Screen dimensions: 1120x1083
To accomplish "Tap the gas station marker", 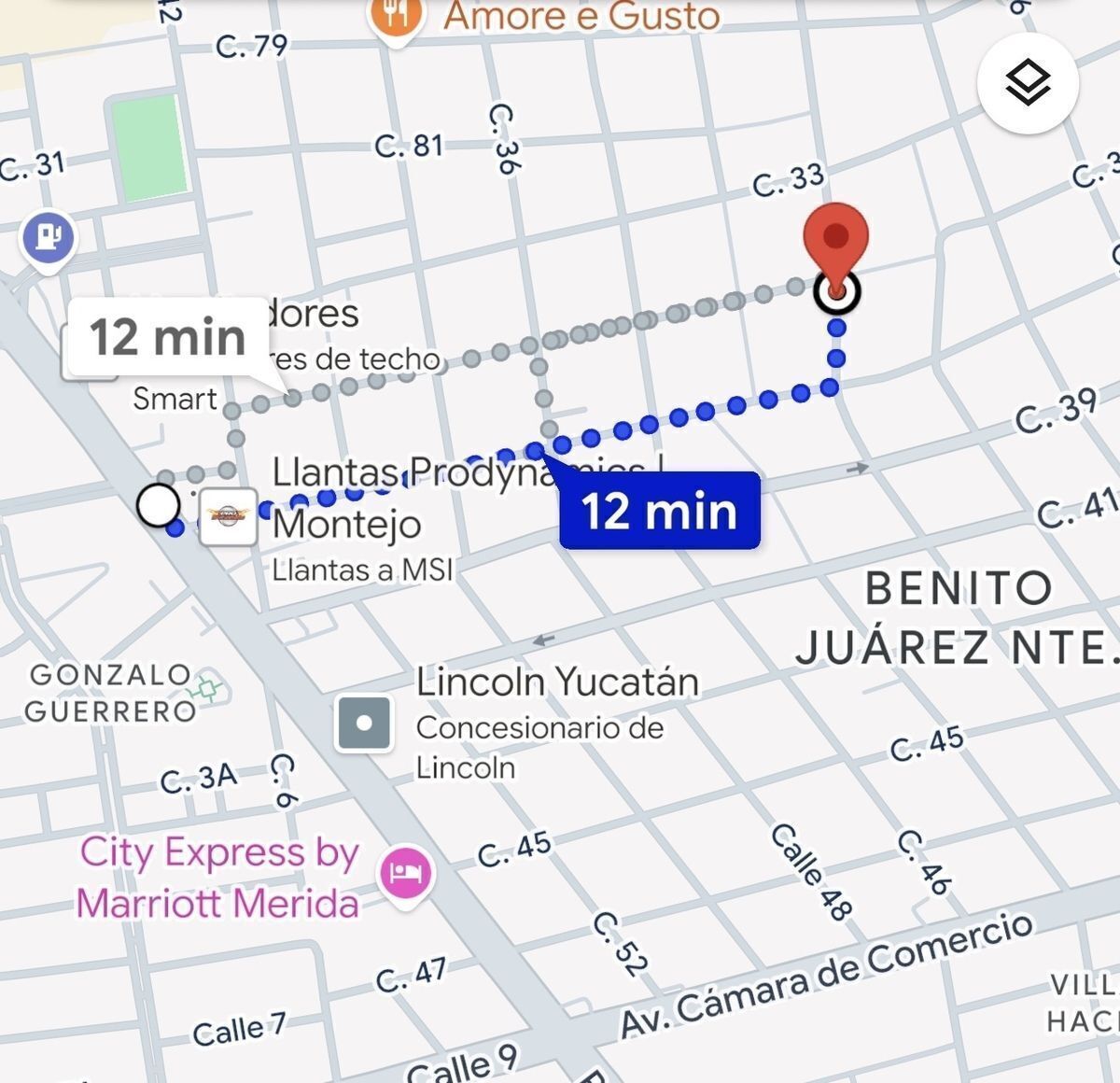I will tap(49, 237).
